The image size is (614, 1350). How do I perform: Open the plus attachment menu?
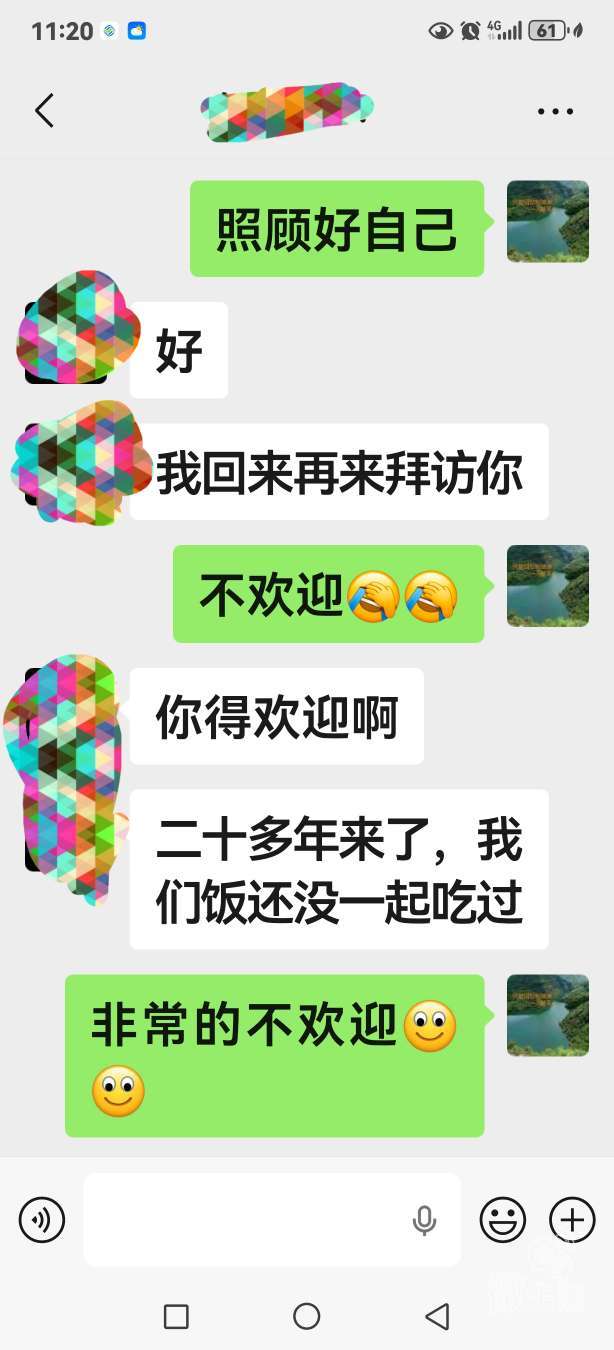click(x=572, y=1220)
